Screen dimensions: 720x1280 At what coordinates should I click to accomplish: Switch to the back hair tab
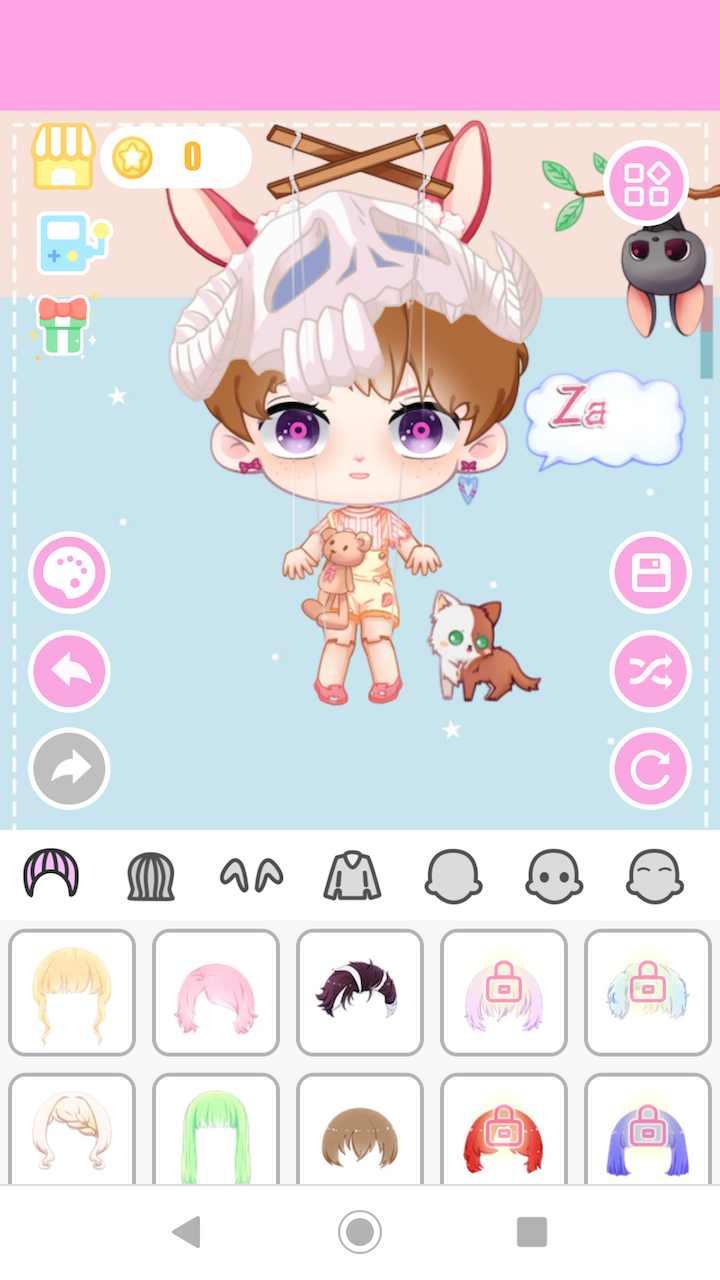[x=151, y=876]
